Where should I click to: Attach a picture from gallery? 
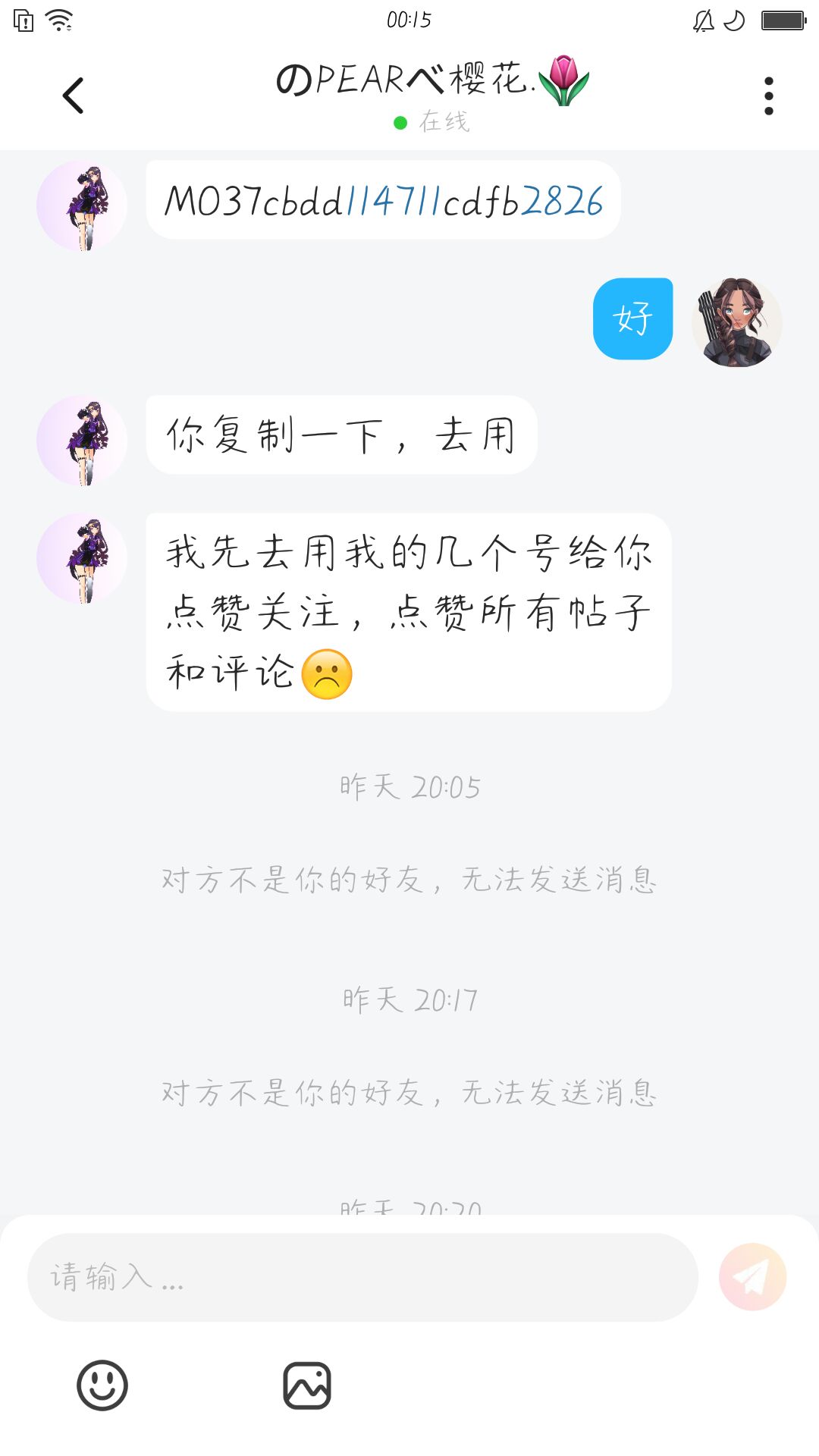point(307,1385)
